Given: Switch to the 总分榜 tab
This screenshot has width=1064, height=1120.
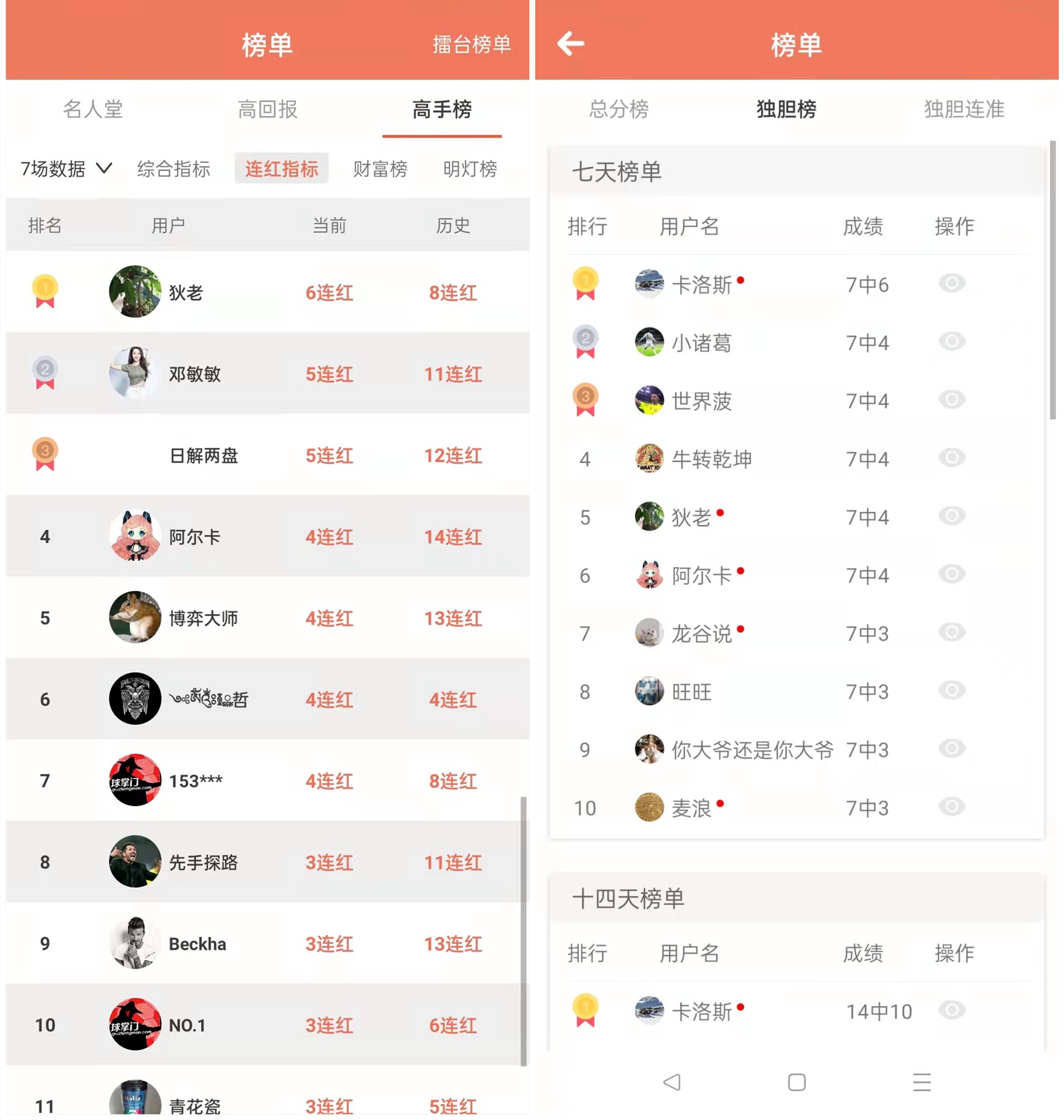Looking at the screenshot, I should click(x=618, y=109).
